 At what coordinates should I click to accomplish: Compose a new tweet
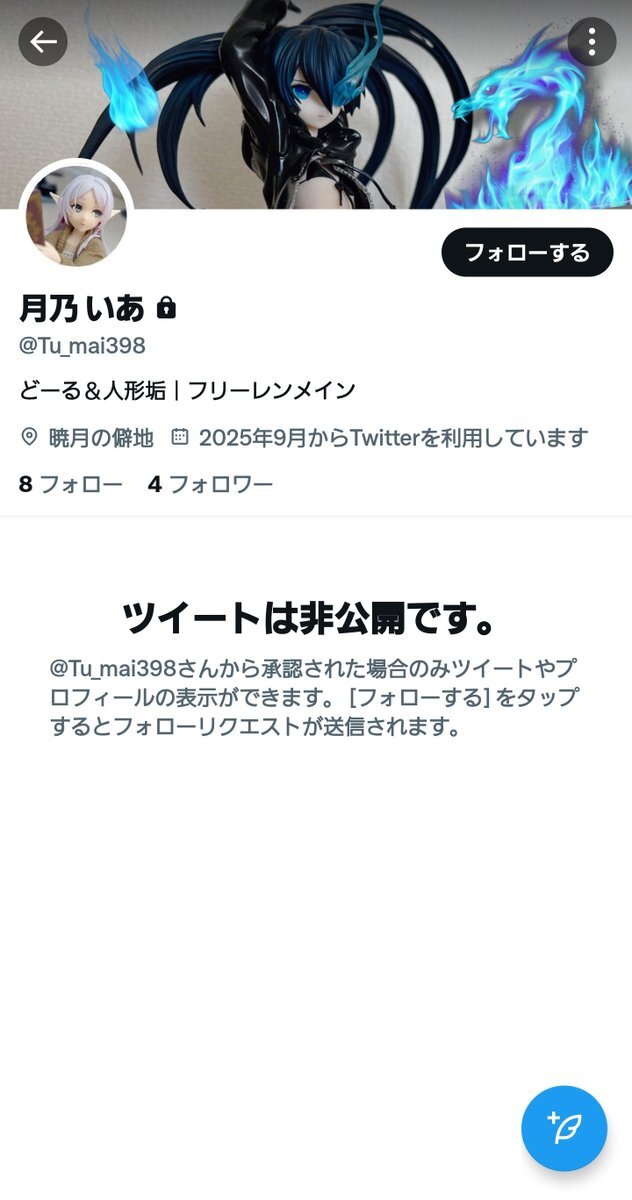(x=564, y=1128)
